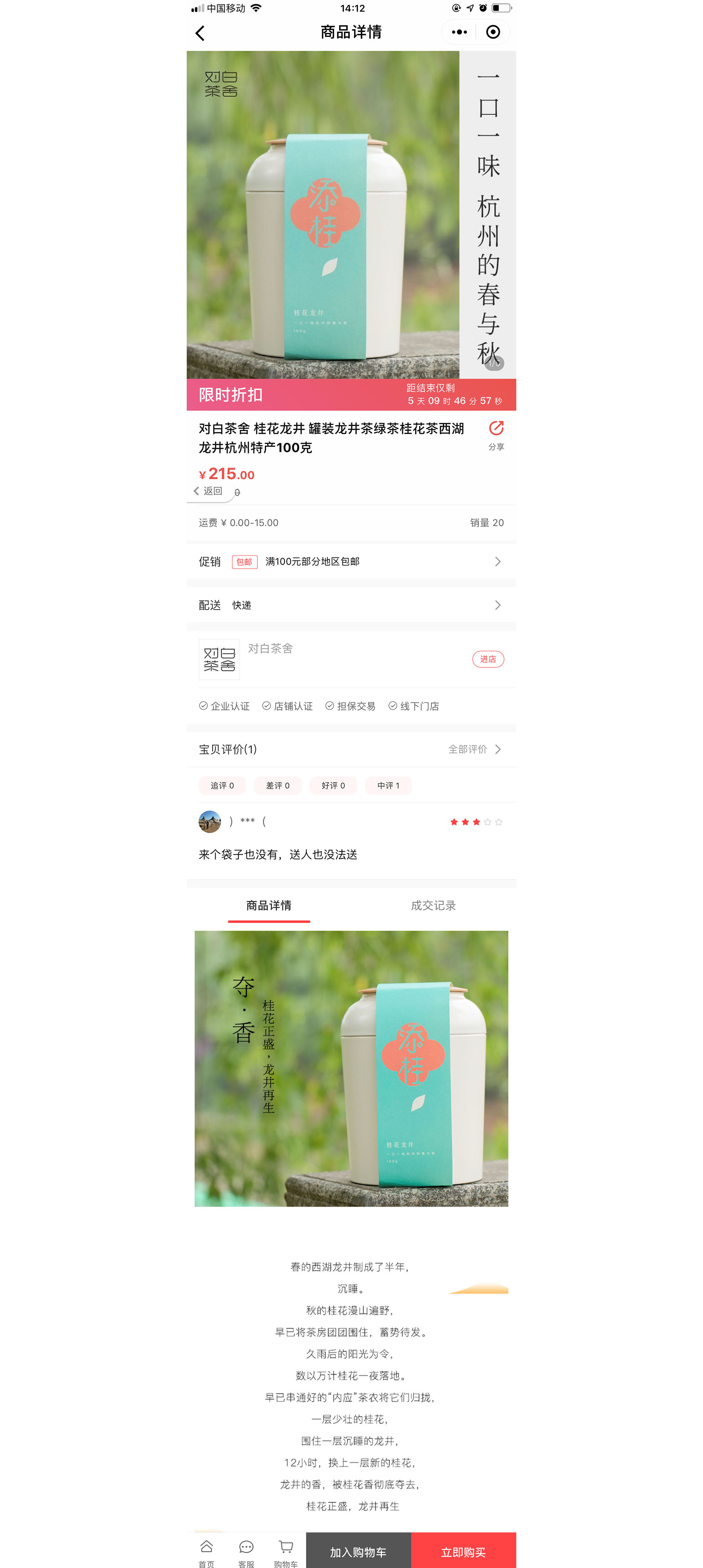Viewport: 703px width, 1568px height.
Task: Enter the 对白茶舍 store via 进店
Action: point(487,659)
